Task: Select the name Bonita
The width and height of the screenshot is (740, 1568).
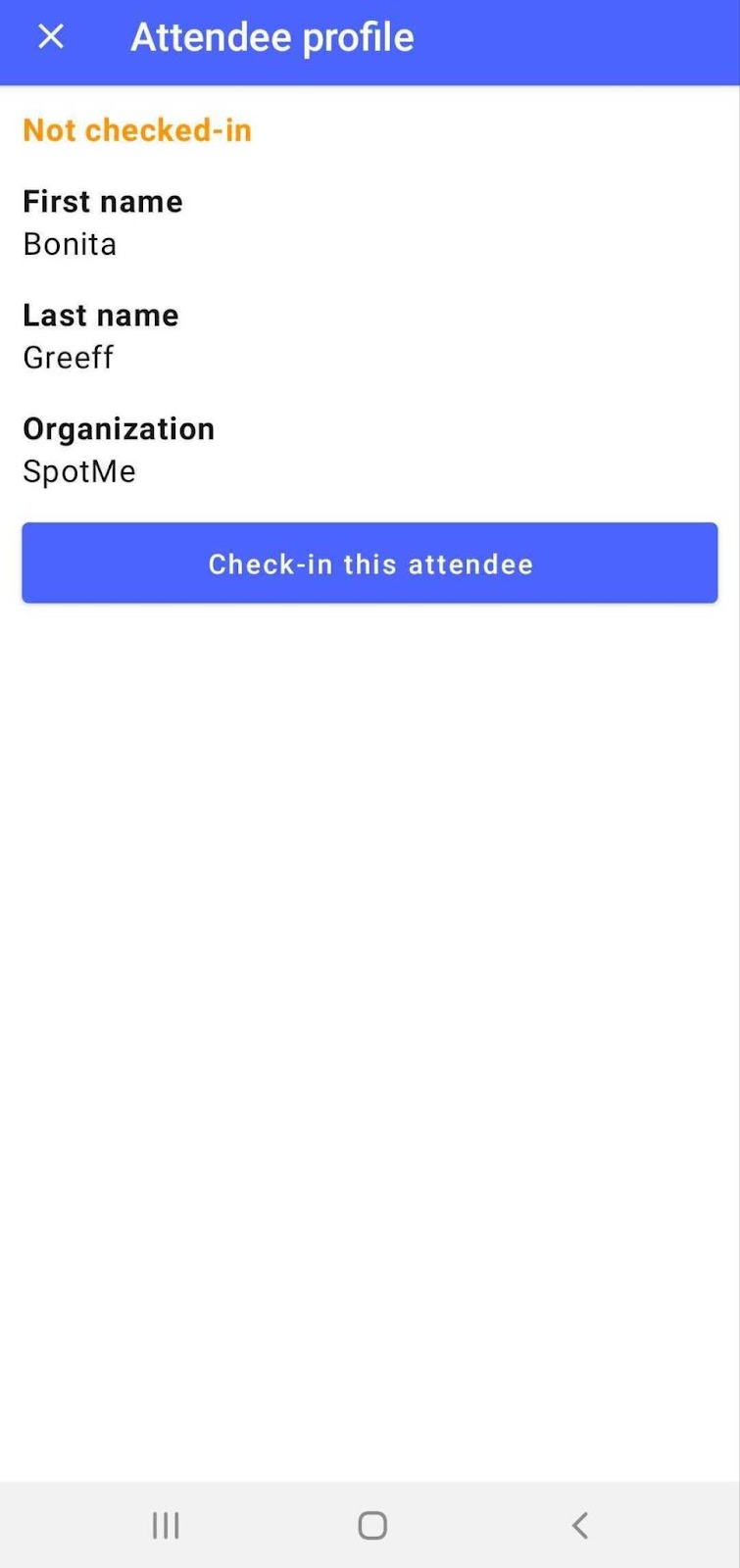Action: pos(70,244)
